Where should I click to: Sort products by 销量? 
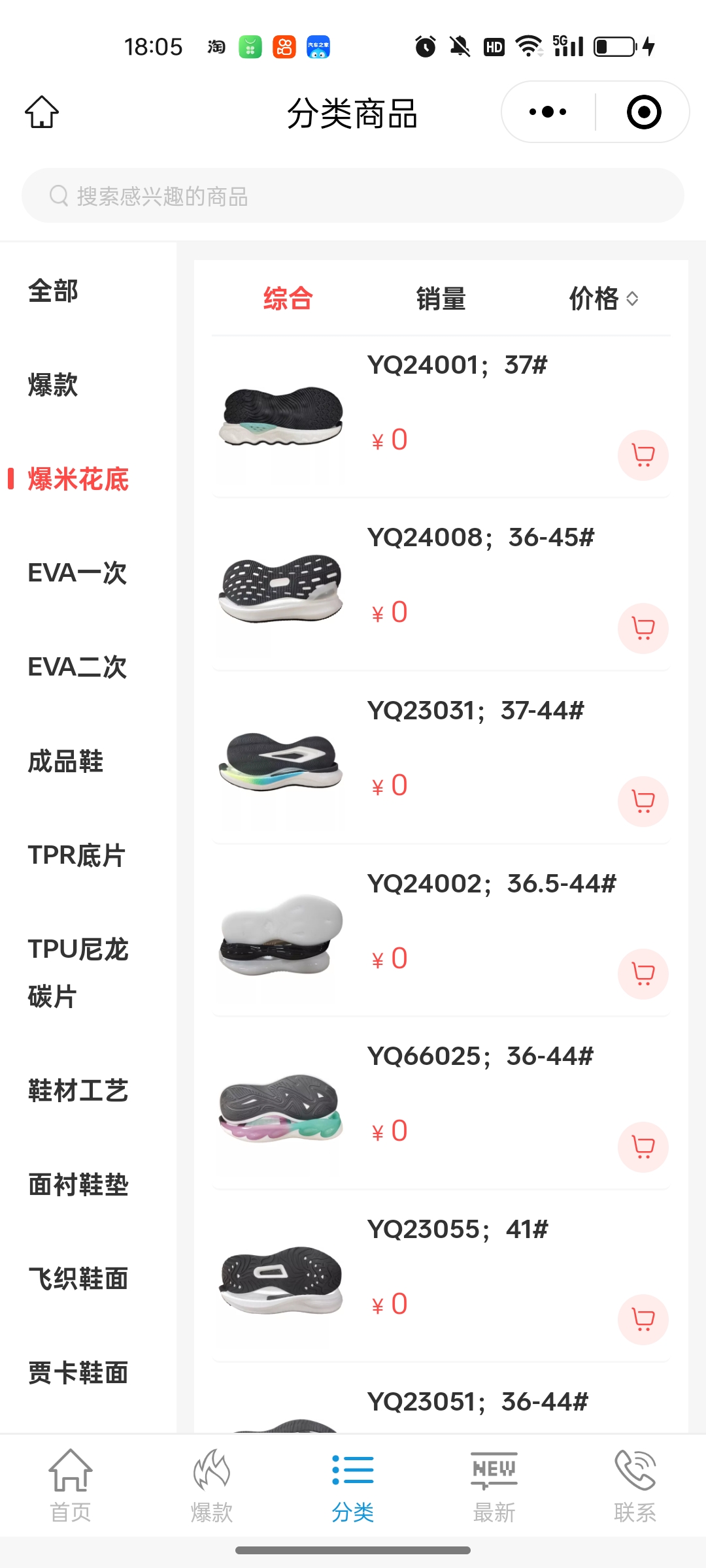coord(441,299)
